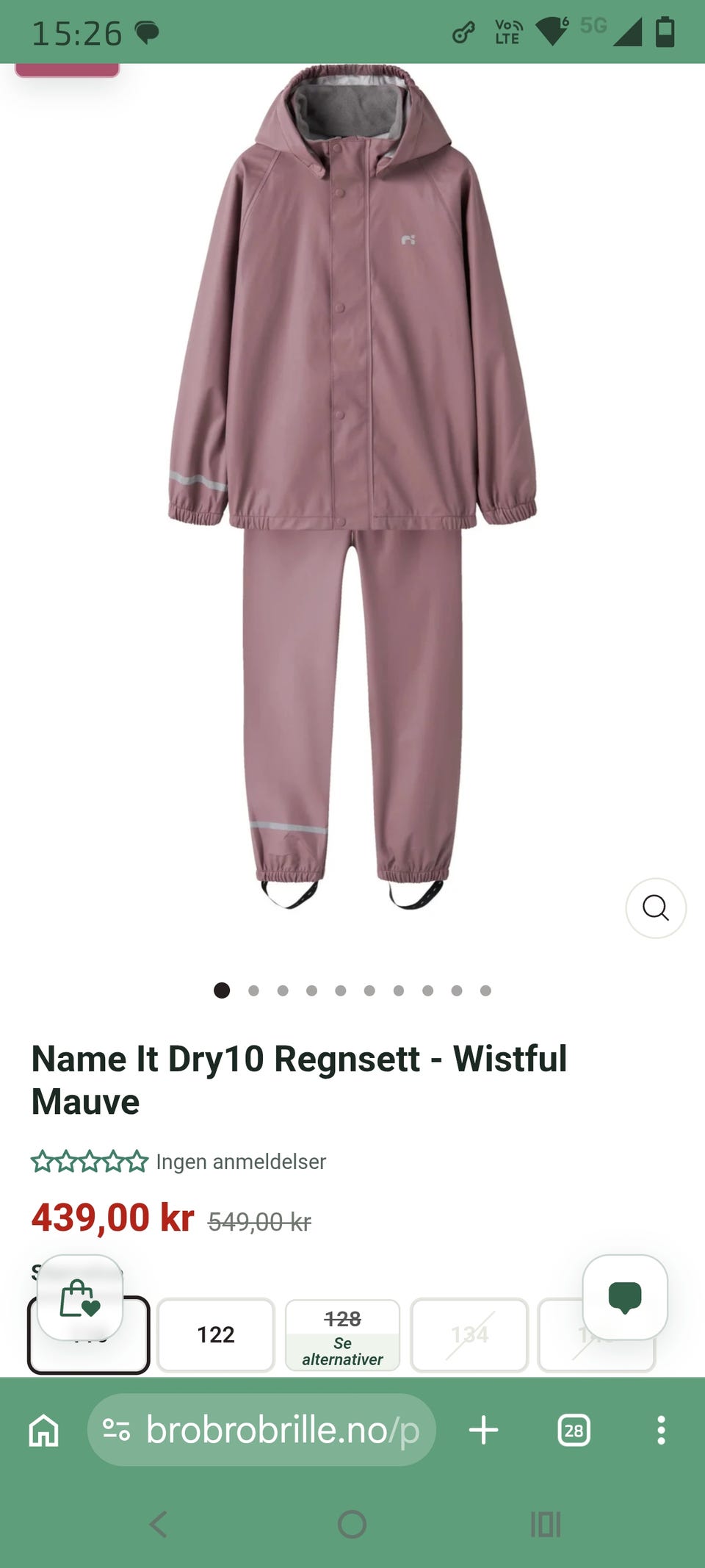The image size is (705, 1568).
Task: See alternatives for size 128
Action: pyautogui.click(x=342, y=1334)
